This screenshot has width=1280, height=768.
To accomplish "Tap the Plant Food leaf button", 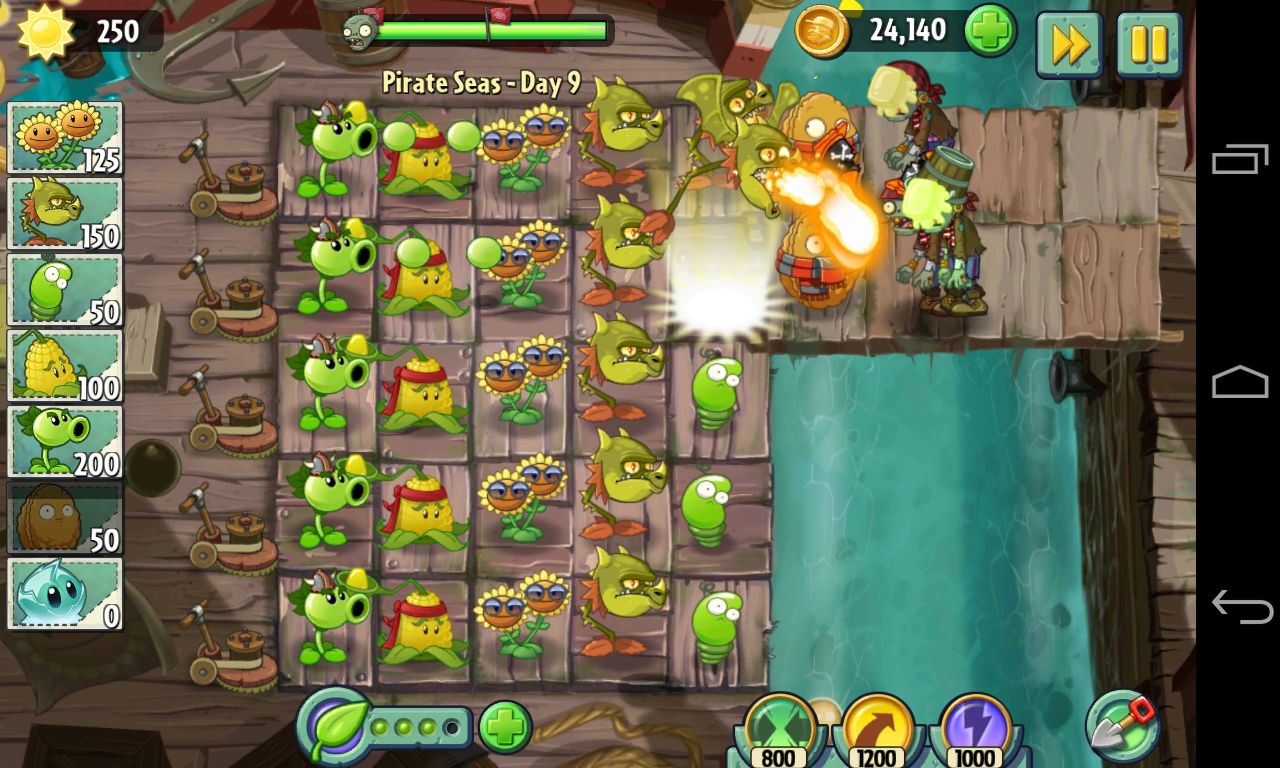I will (332, 726).
